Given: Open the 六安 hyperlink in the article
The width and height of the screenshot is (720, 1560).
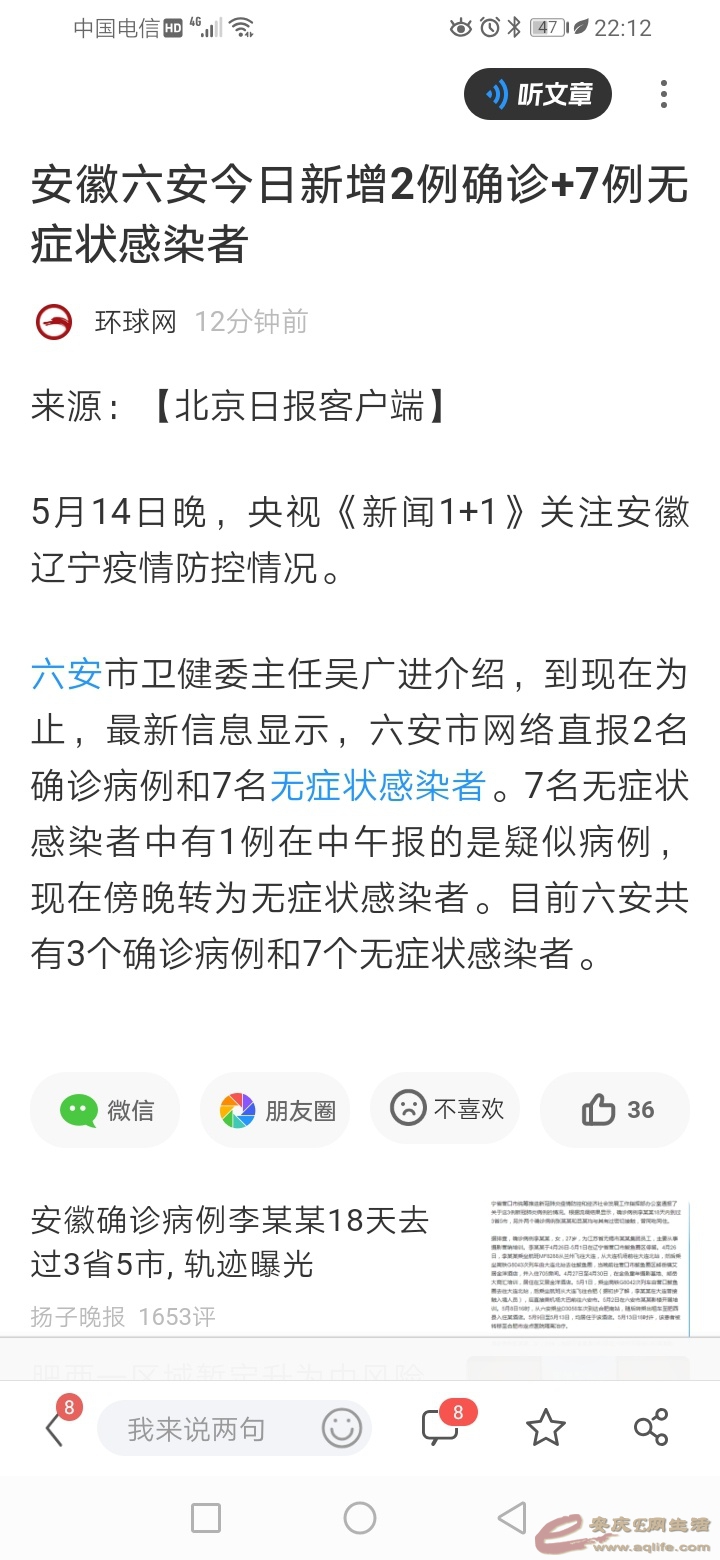Looking at the screenshot, I should coord(66,674).
